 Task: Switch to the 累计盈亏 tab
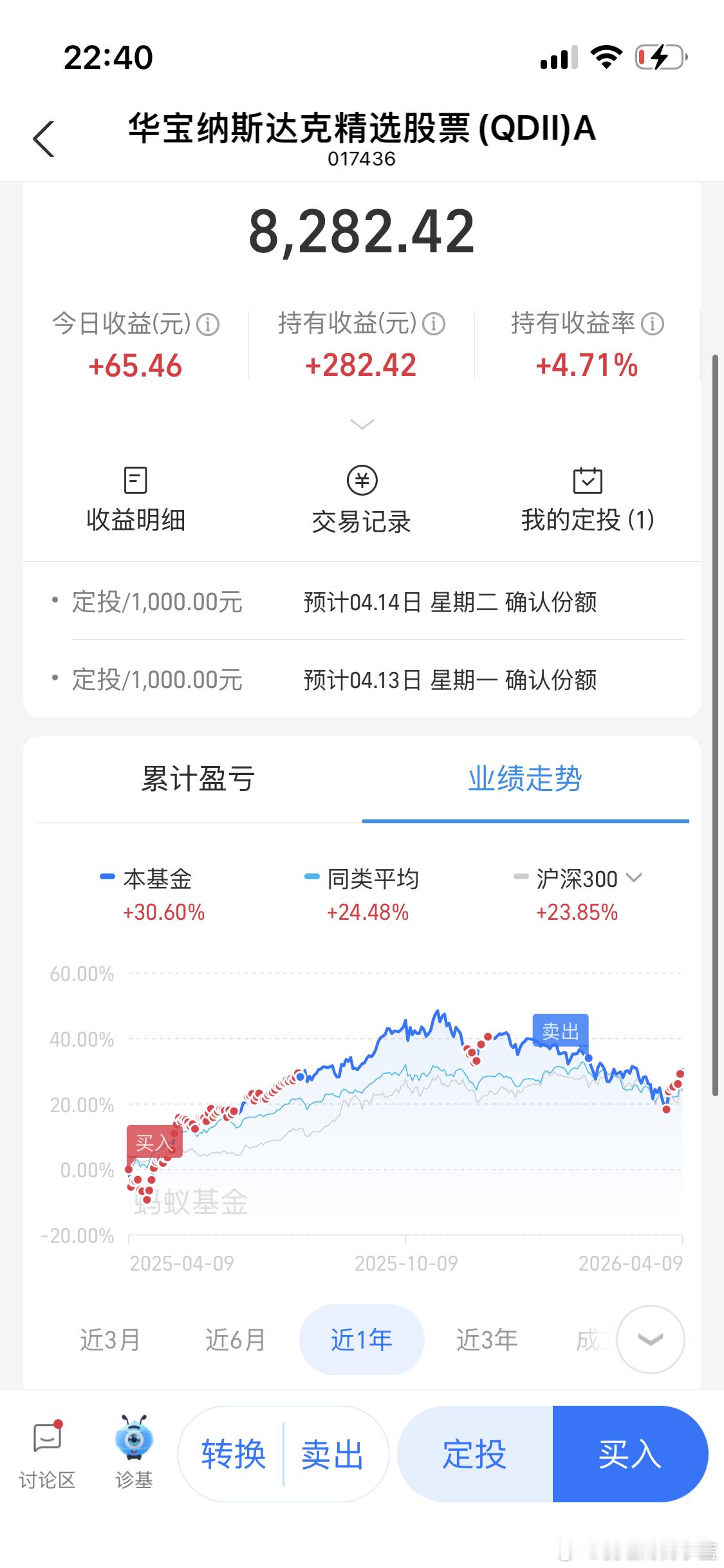tap(196, 779)
